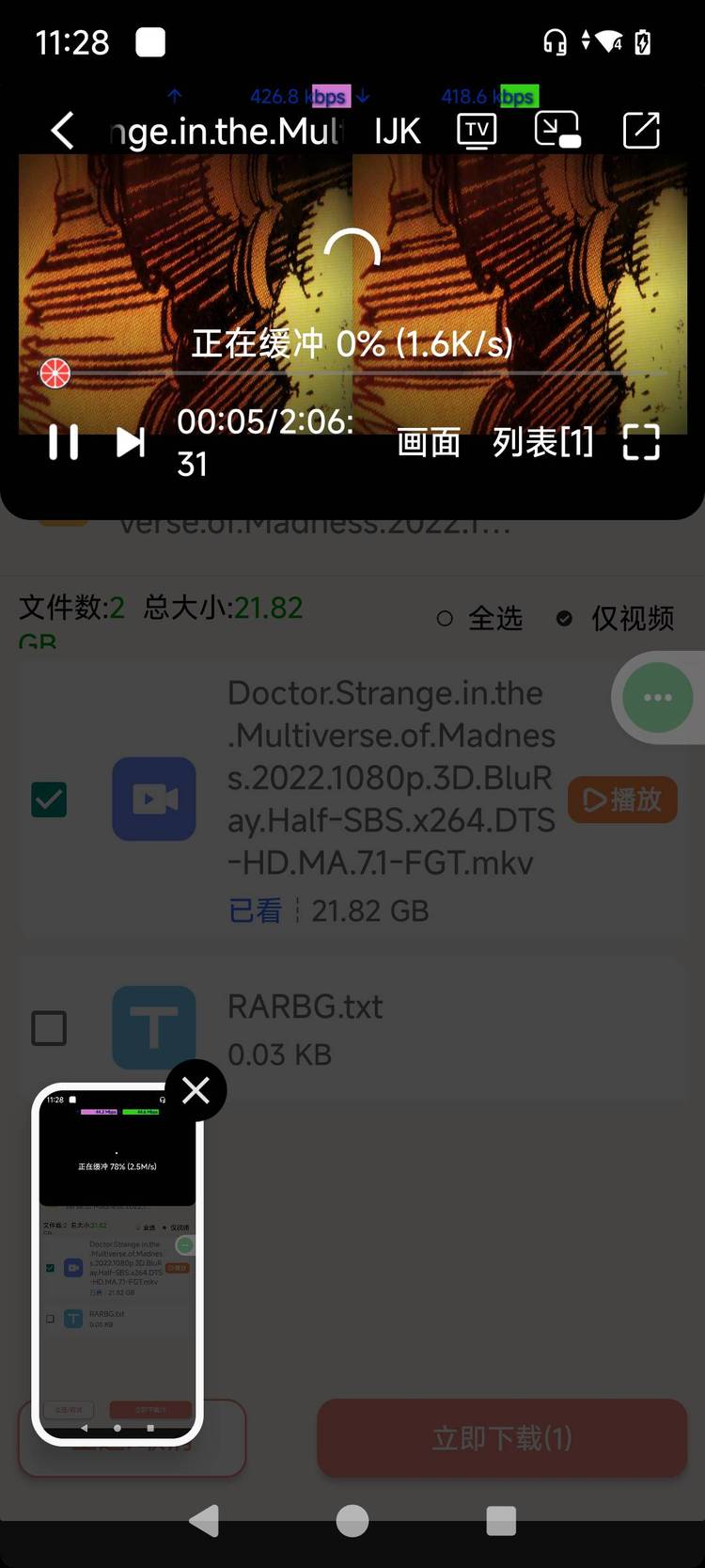Enter picture-in-picture mode
This screenshot has height=1568, width=705.
(556, 132)
